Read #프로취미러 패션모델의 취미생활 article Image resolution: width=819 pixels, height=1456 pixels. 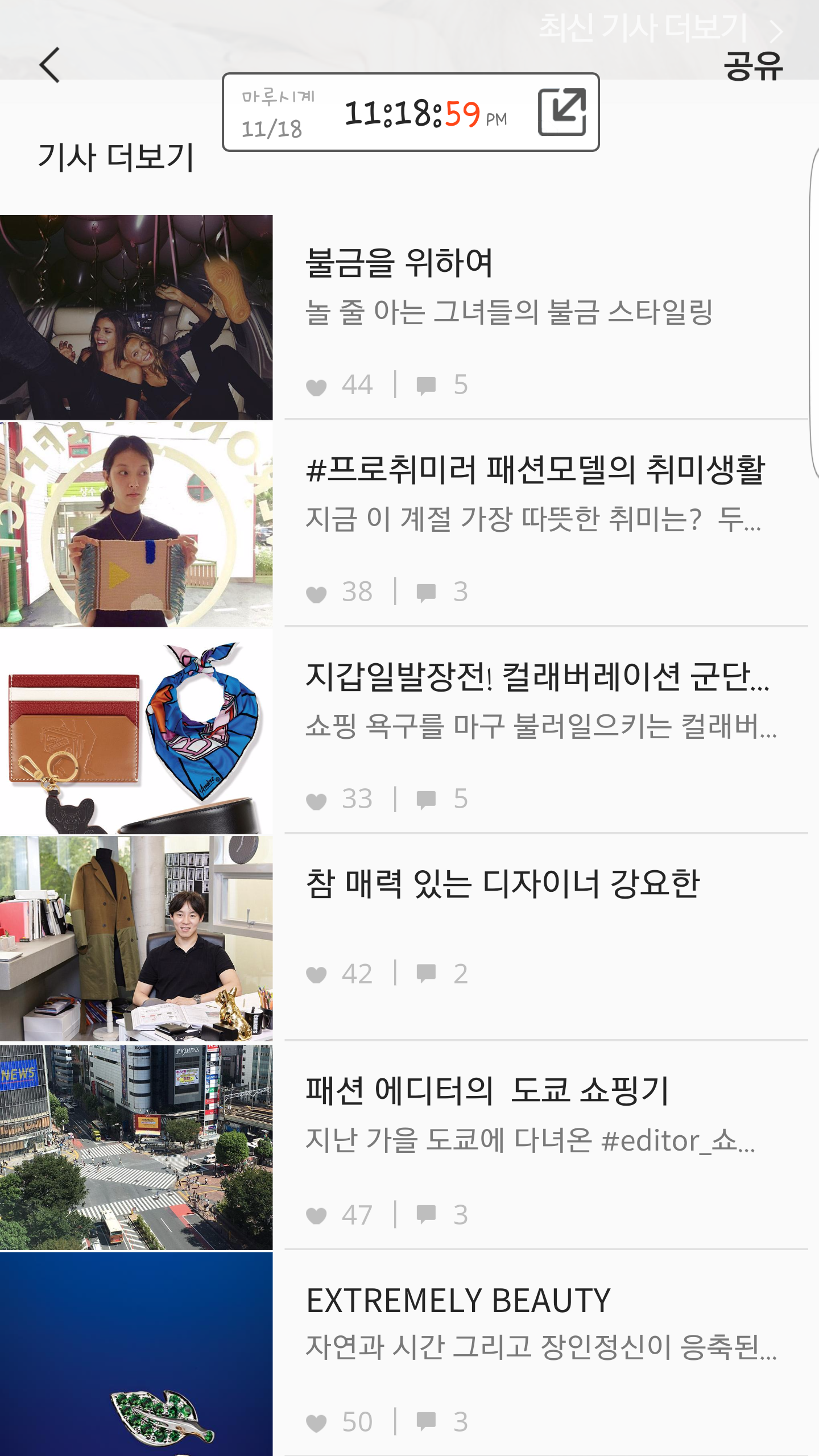coord(535,470)
